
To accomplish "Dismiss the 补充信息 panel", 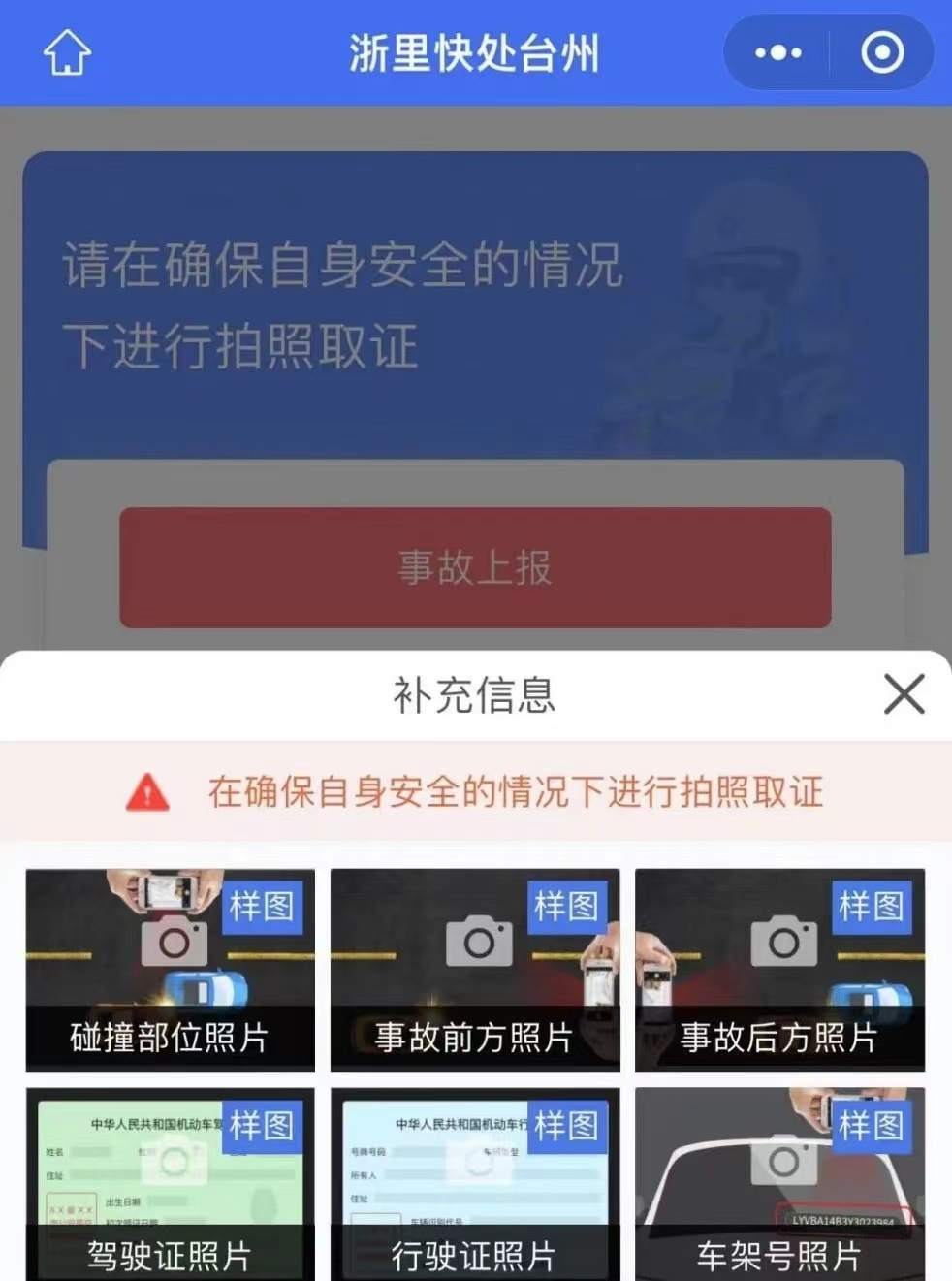I will click(904, 694).
